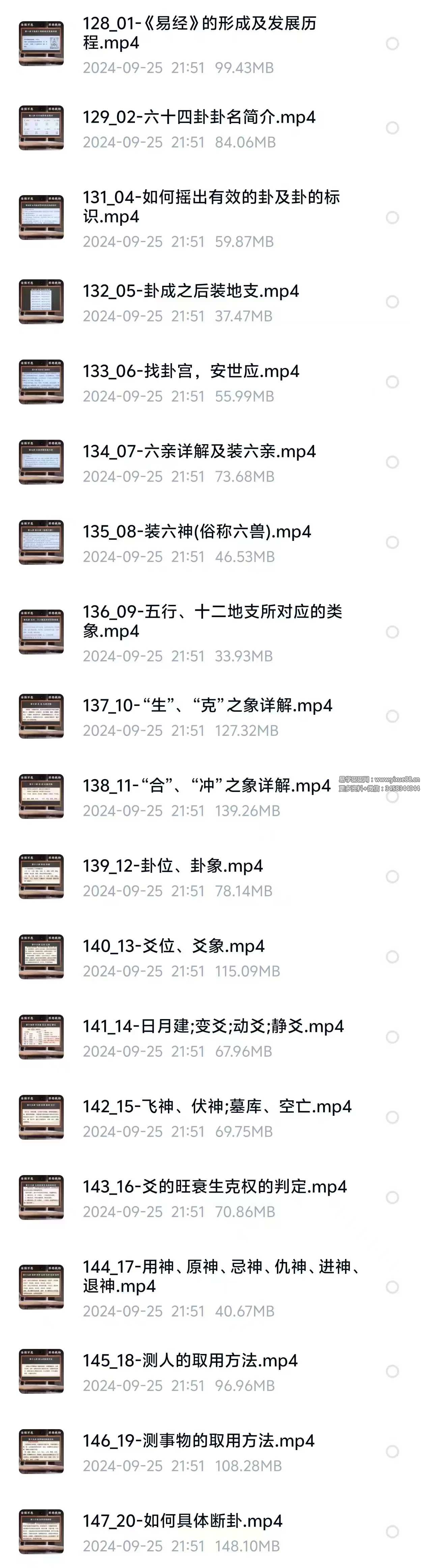Check the circle next to 139_12-卦位、卦象.mp4
This screenshot has width=425, height=1568.
pyautogui.click(x=392, y=877)
